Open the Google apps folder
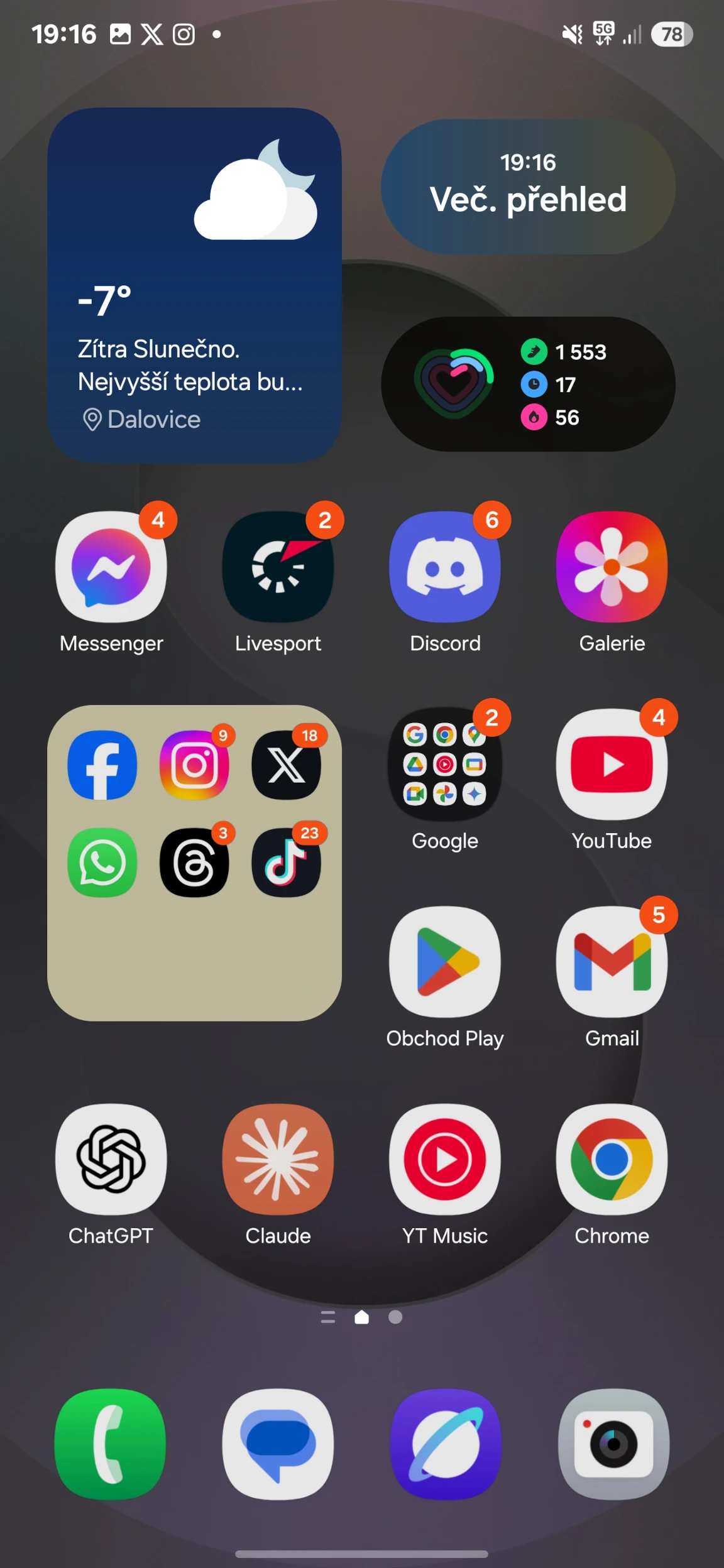Image resolution: width=724 pixels, height=1568 pixels. pyautogui.click(x=445, y=765)
